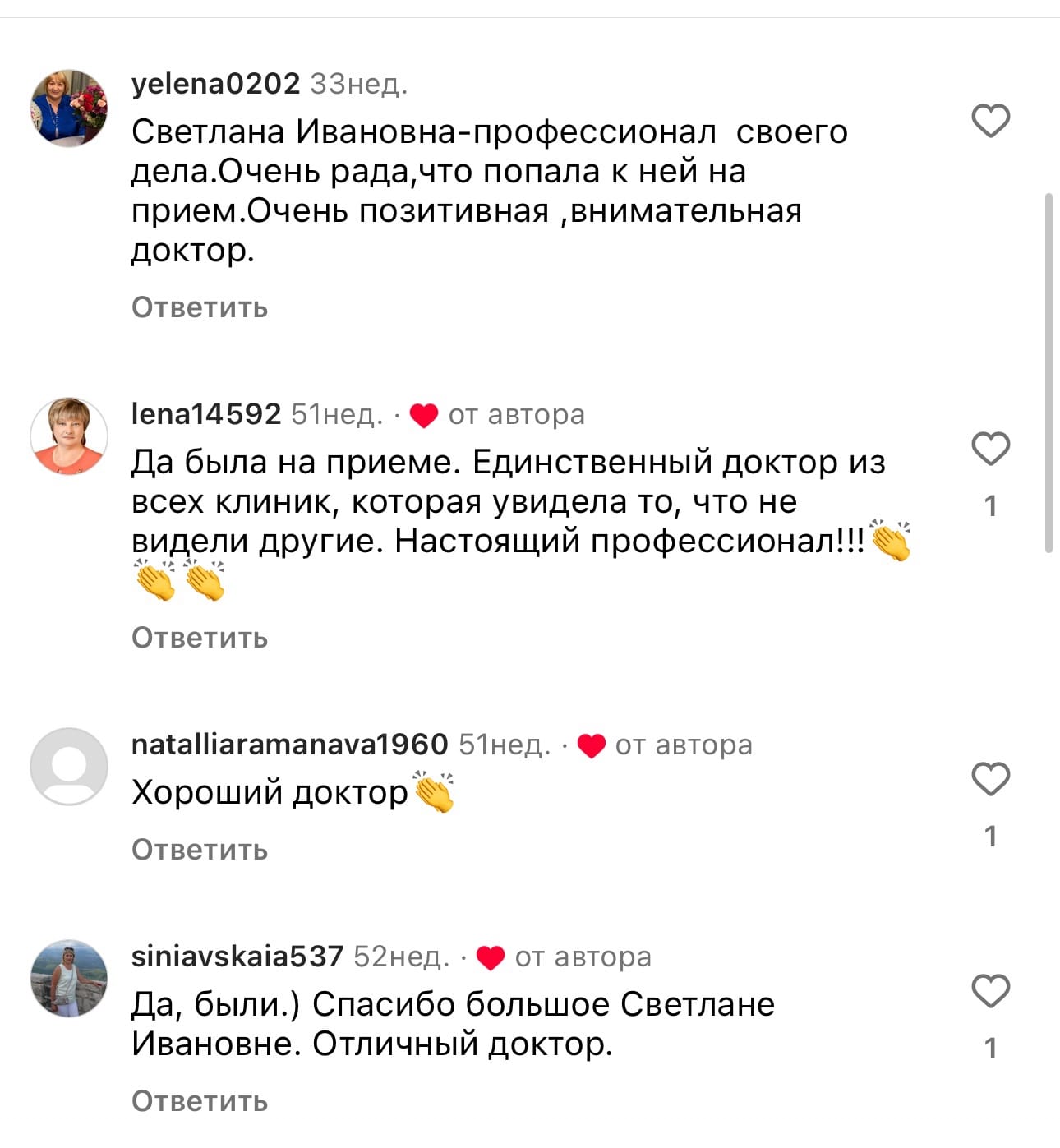Open the yelena0202 username link
This screenshot has width=1060, height=1148.
coord(215,84)
